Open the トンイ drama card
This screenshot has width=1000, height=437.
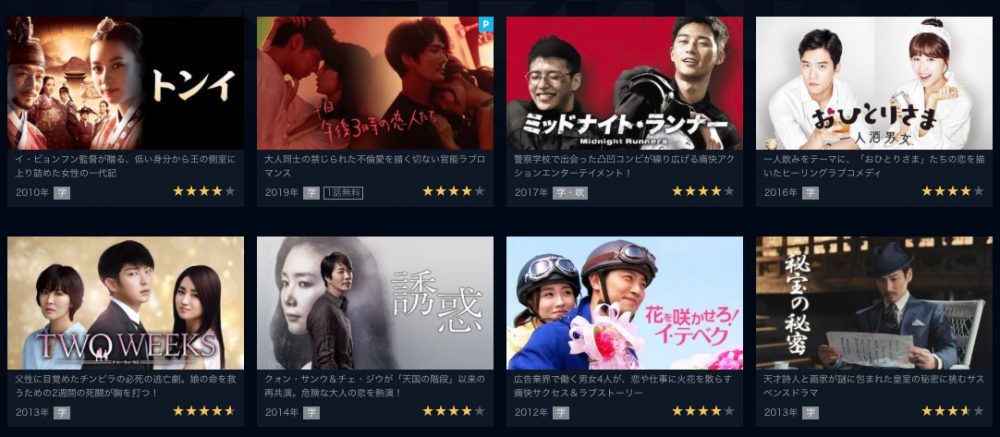tap(125, 84)
